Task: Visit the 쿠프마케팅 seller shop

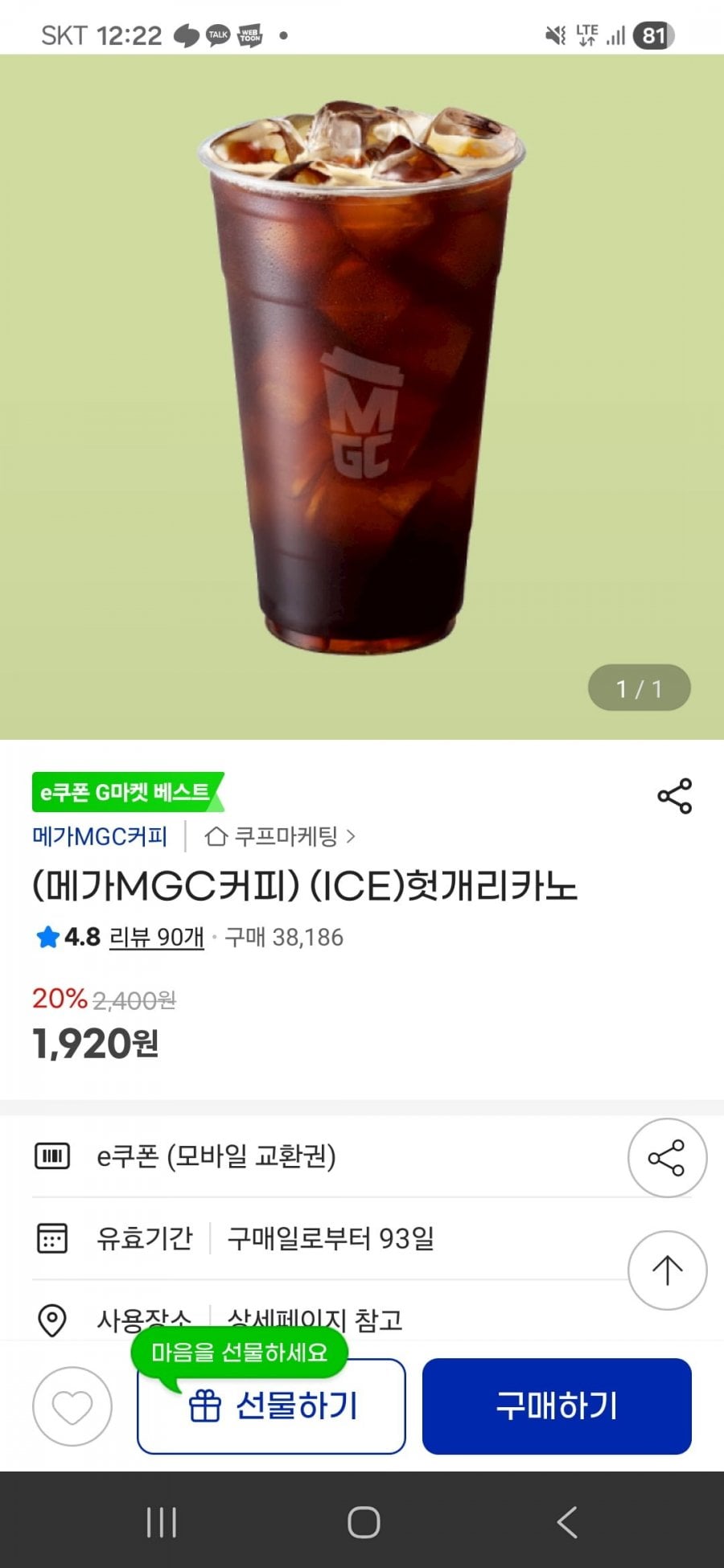Action: tap(281, 836)
